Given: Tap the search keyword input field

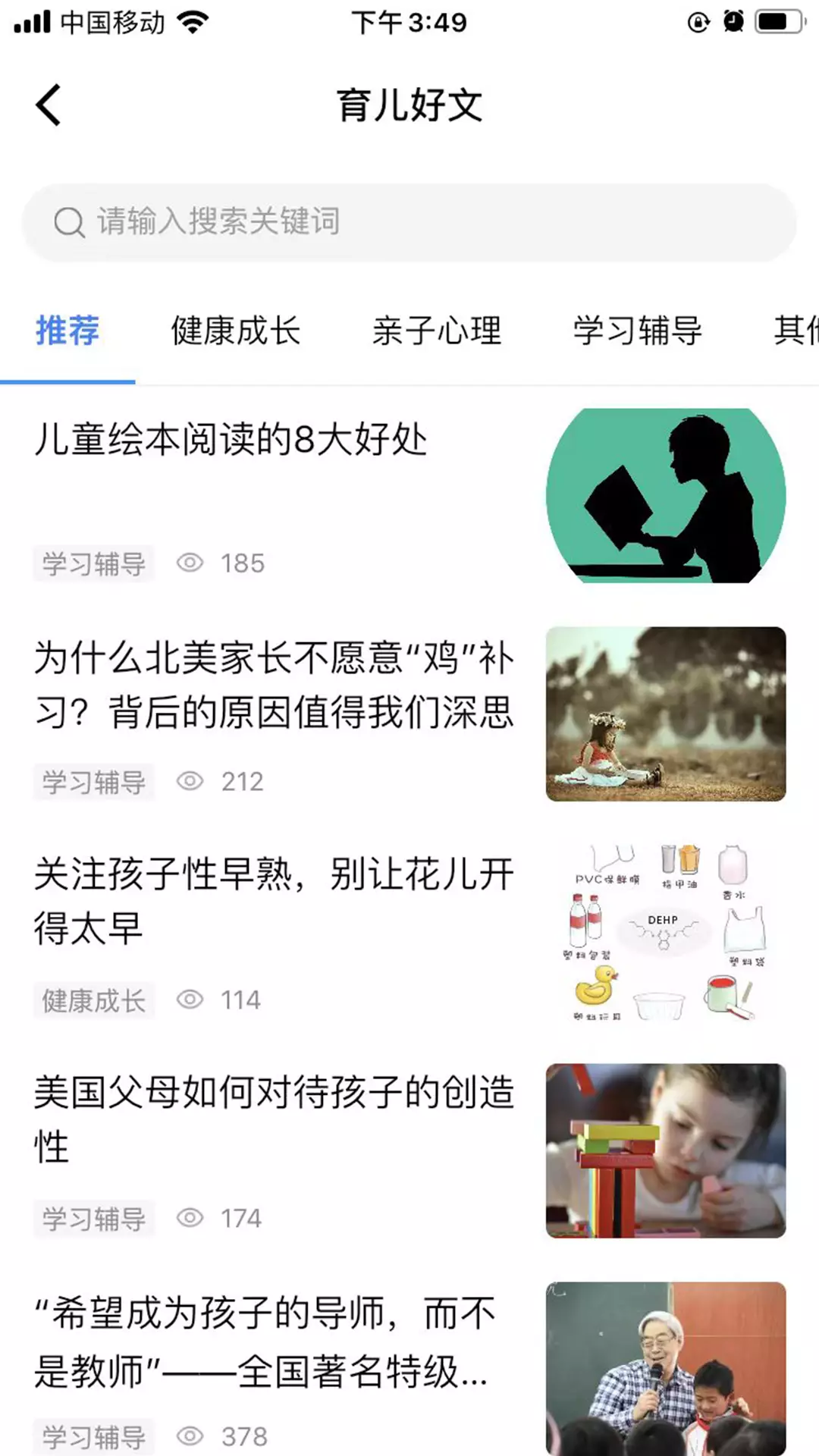Looking at the screenshot, I should coord(409,222).
